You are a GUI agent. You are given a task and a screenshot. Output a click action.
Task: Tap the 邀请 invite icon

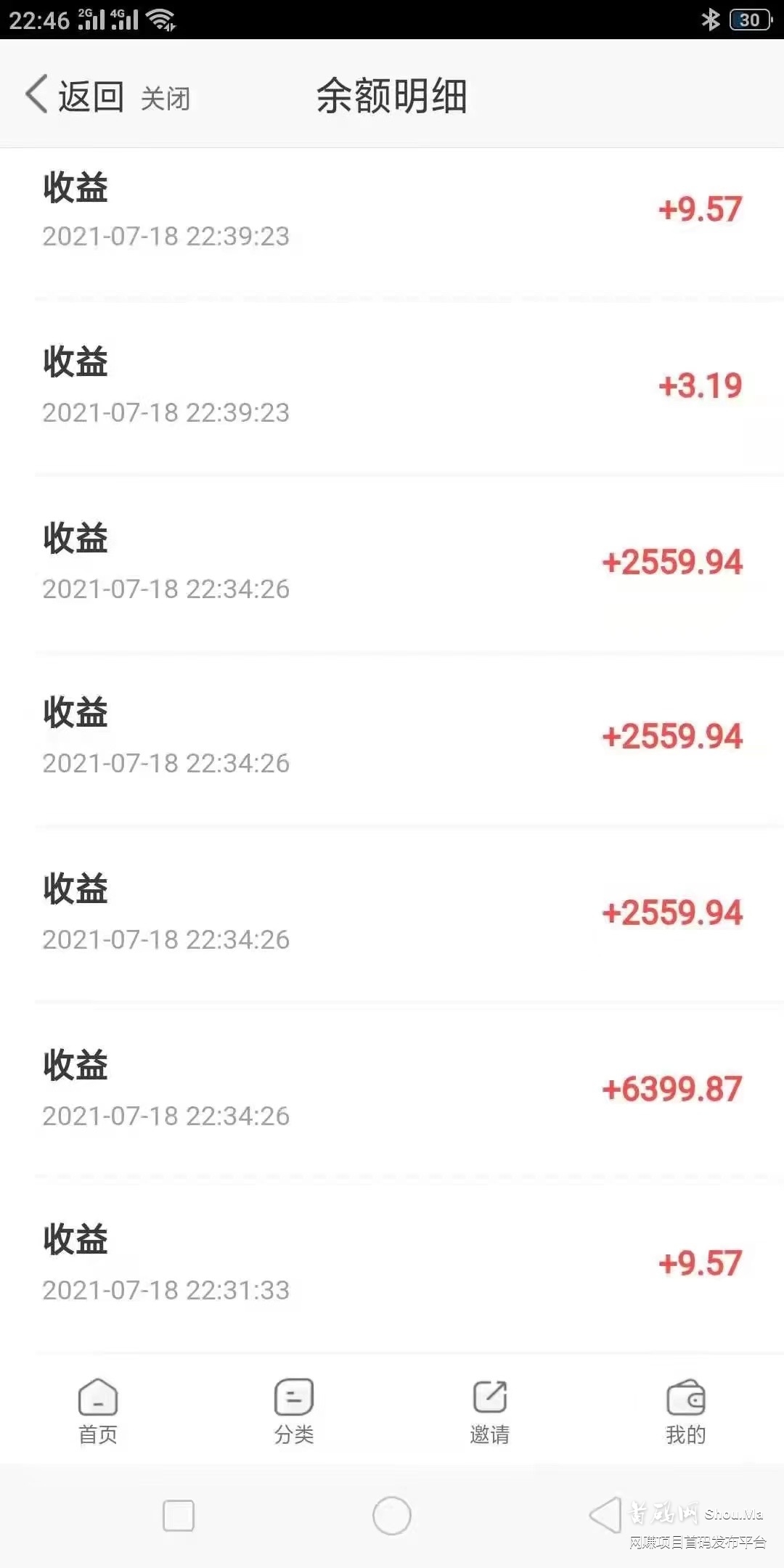pyautogui.click(x=489, y=1408)
